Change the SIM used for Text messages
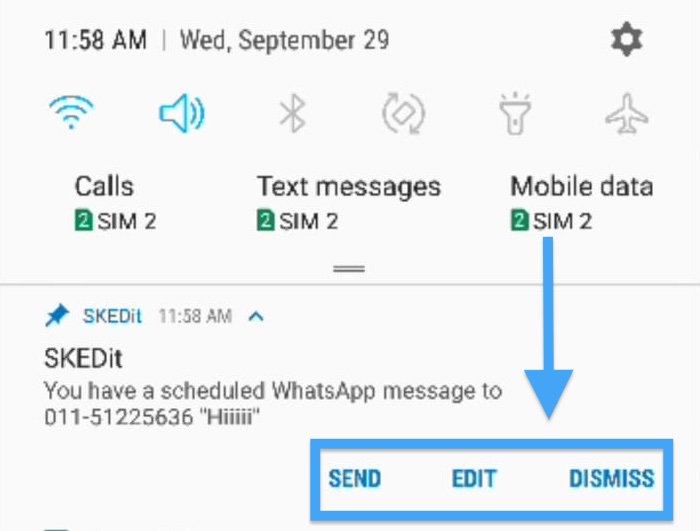This screenshot has width=700, height=531. tap(347, 202)
